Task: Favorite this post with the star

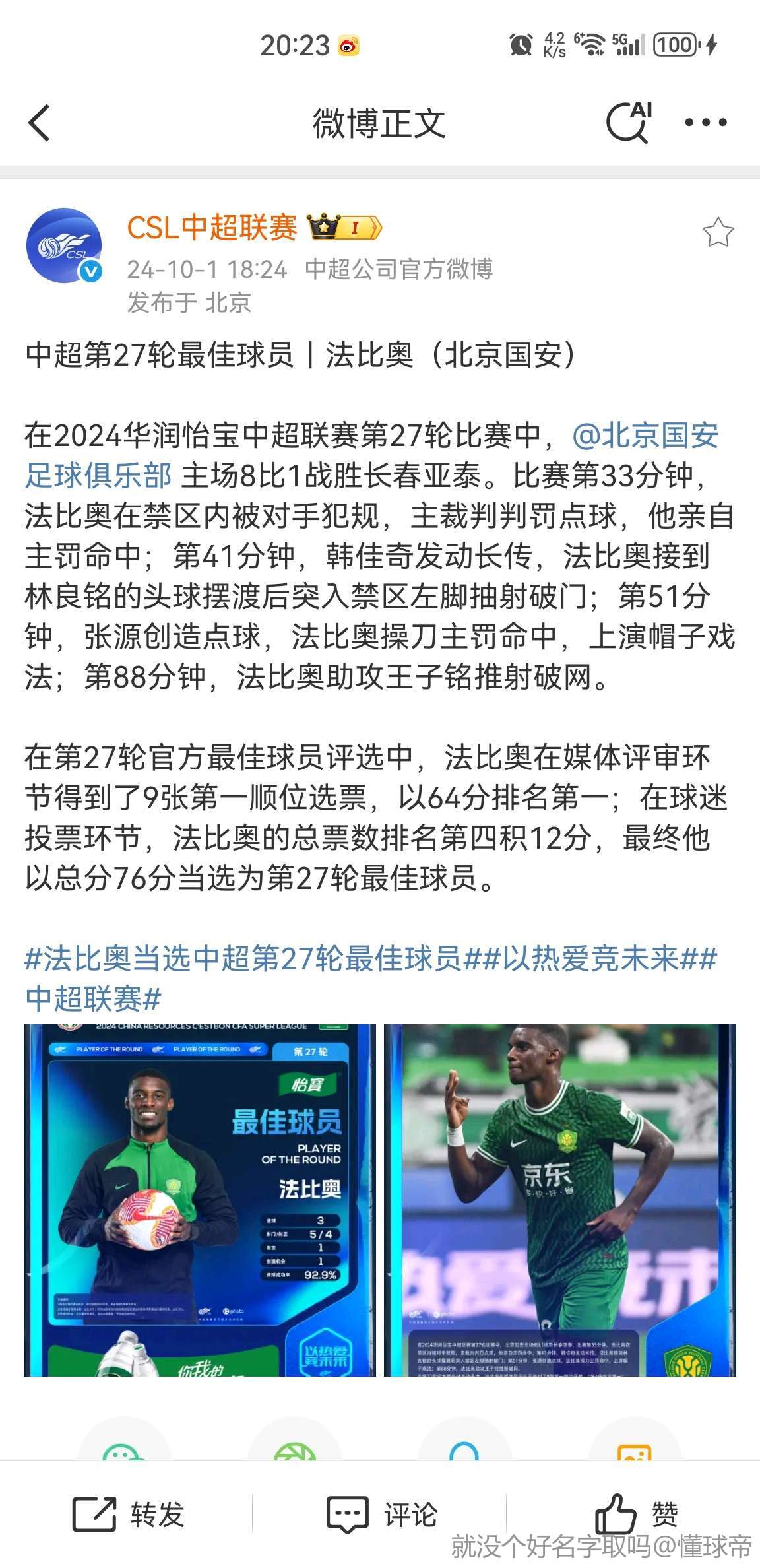Action: pyautogui.click(x=717, y=233)
